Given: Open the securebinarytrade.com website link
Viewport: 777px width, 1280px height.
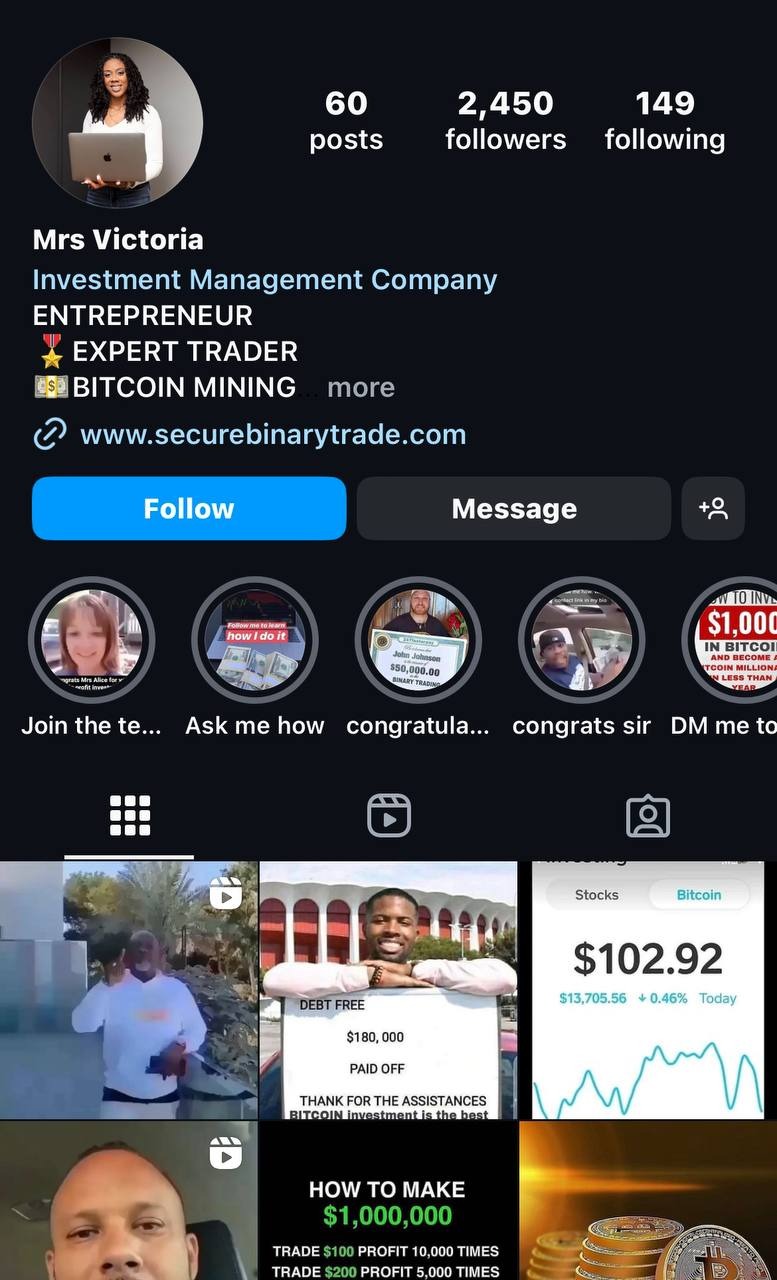Looking at the screenshot, I should coord(272,434).
